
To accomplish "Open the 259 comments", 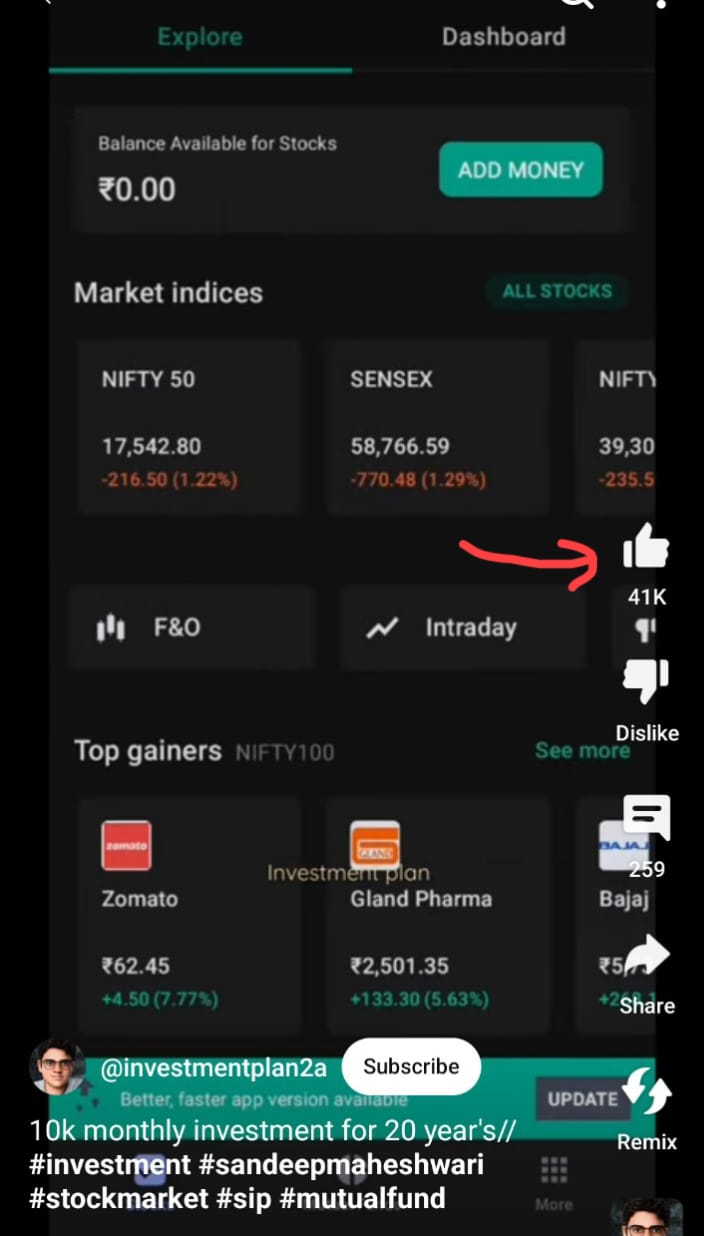I will click(x=646, y=820).
